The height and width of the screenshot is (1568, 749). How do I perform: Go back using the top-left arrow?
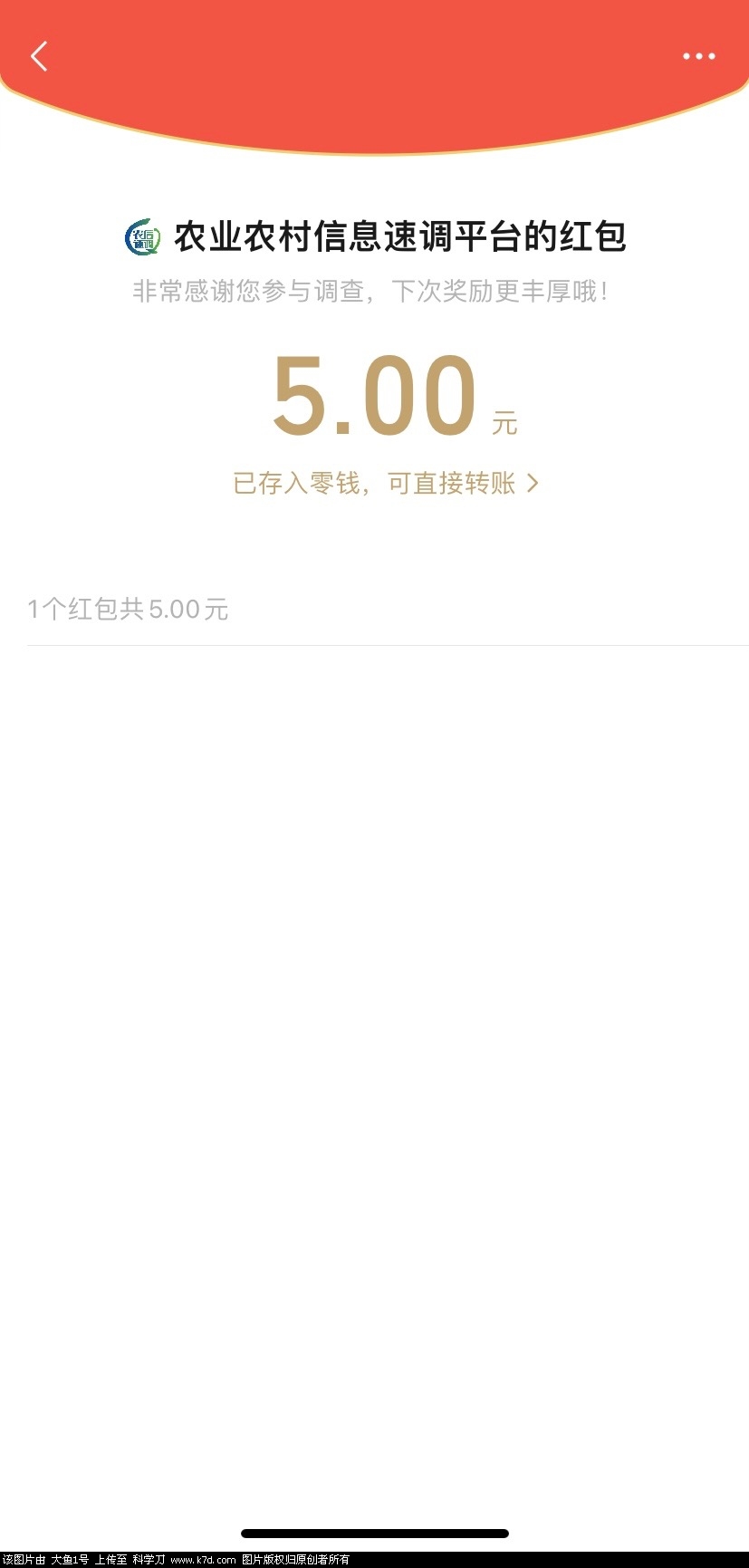tap(39, 56)
